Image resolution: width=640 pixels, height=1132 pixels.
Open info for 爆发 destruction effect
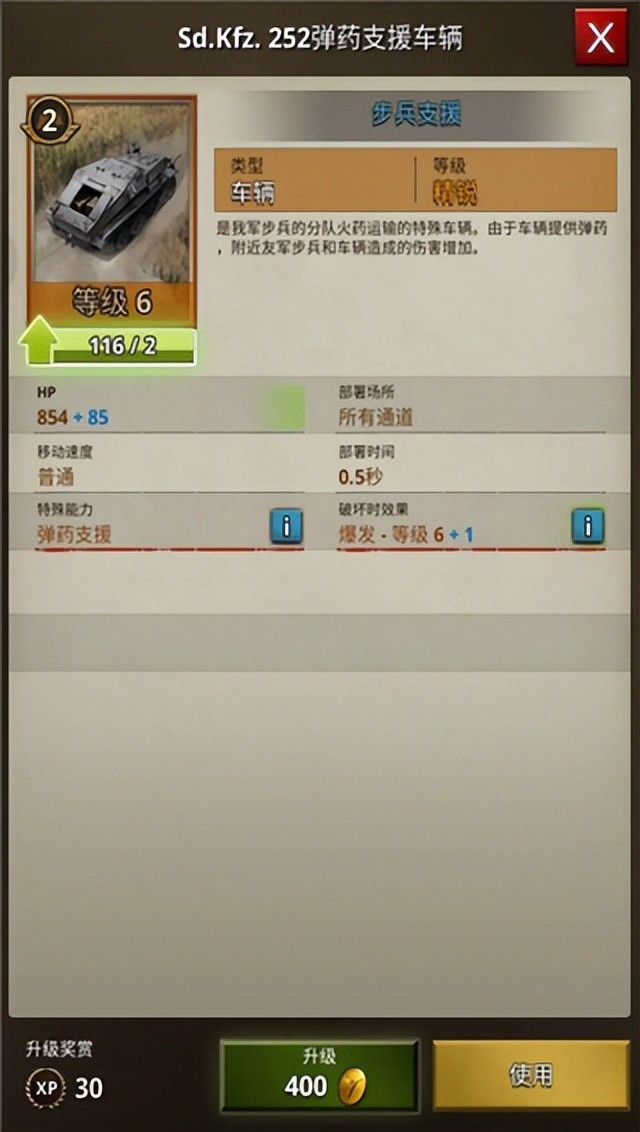[x=587, y=525]
